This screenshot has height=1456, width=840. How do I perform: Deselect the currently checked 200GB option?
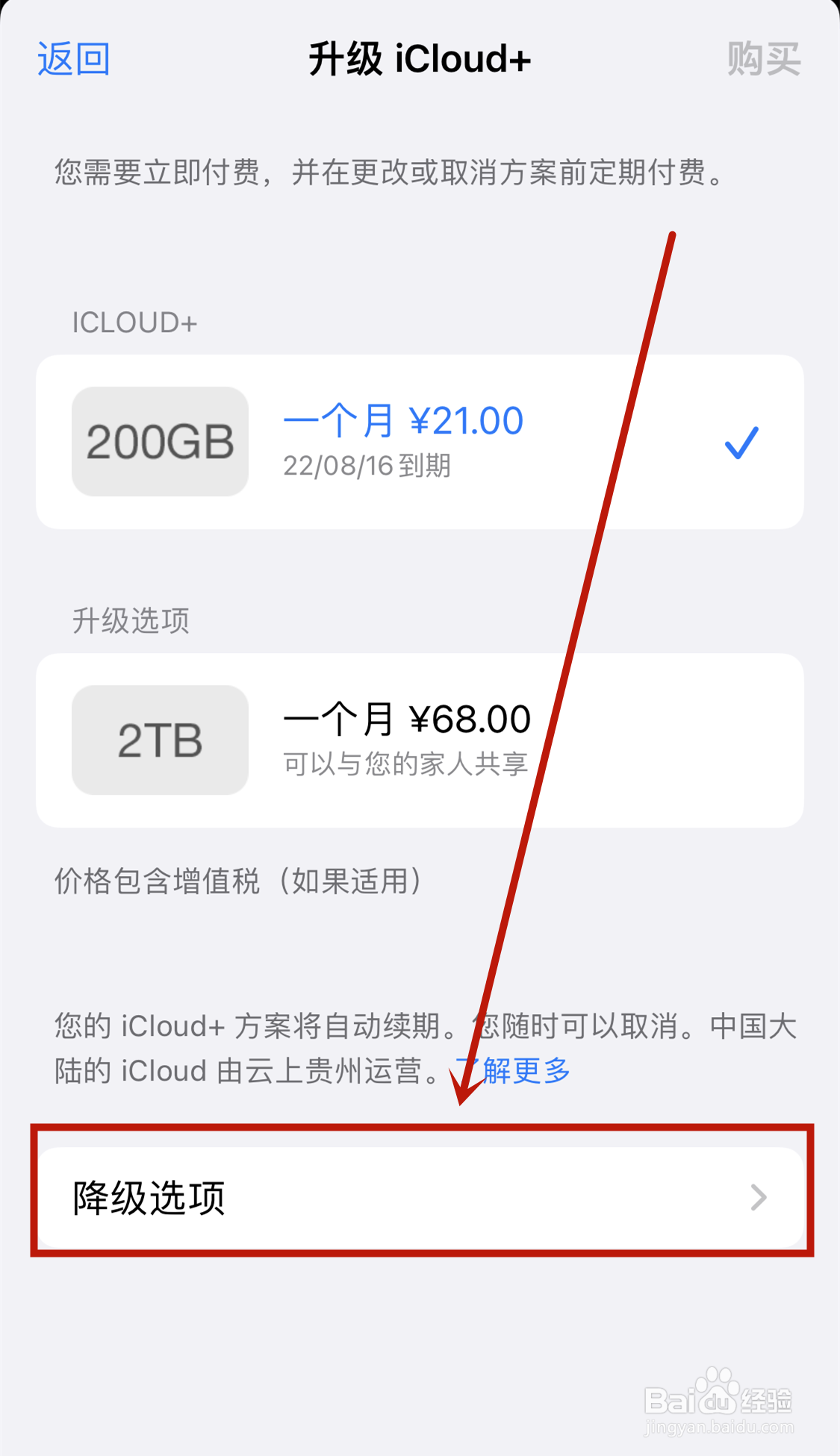pos(741,442)
